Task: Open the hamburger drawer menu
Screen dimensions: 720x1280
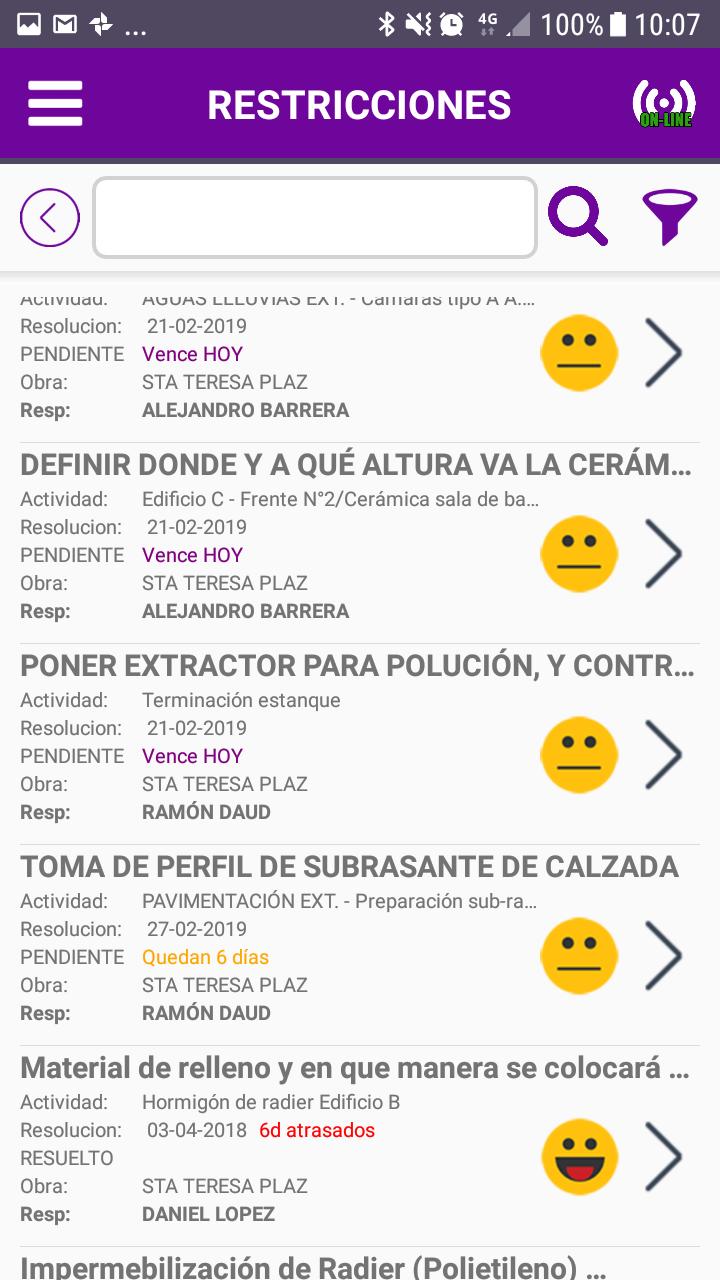Action: click(x=55, y=104)
